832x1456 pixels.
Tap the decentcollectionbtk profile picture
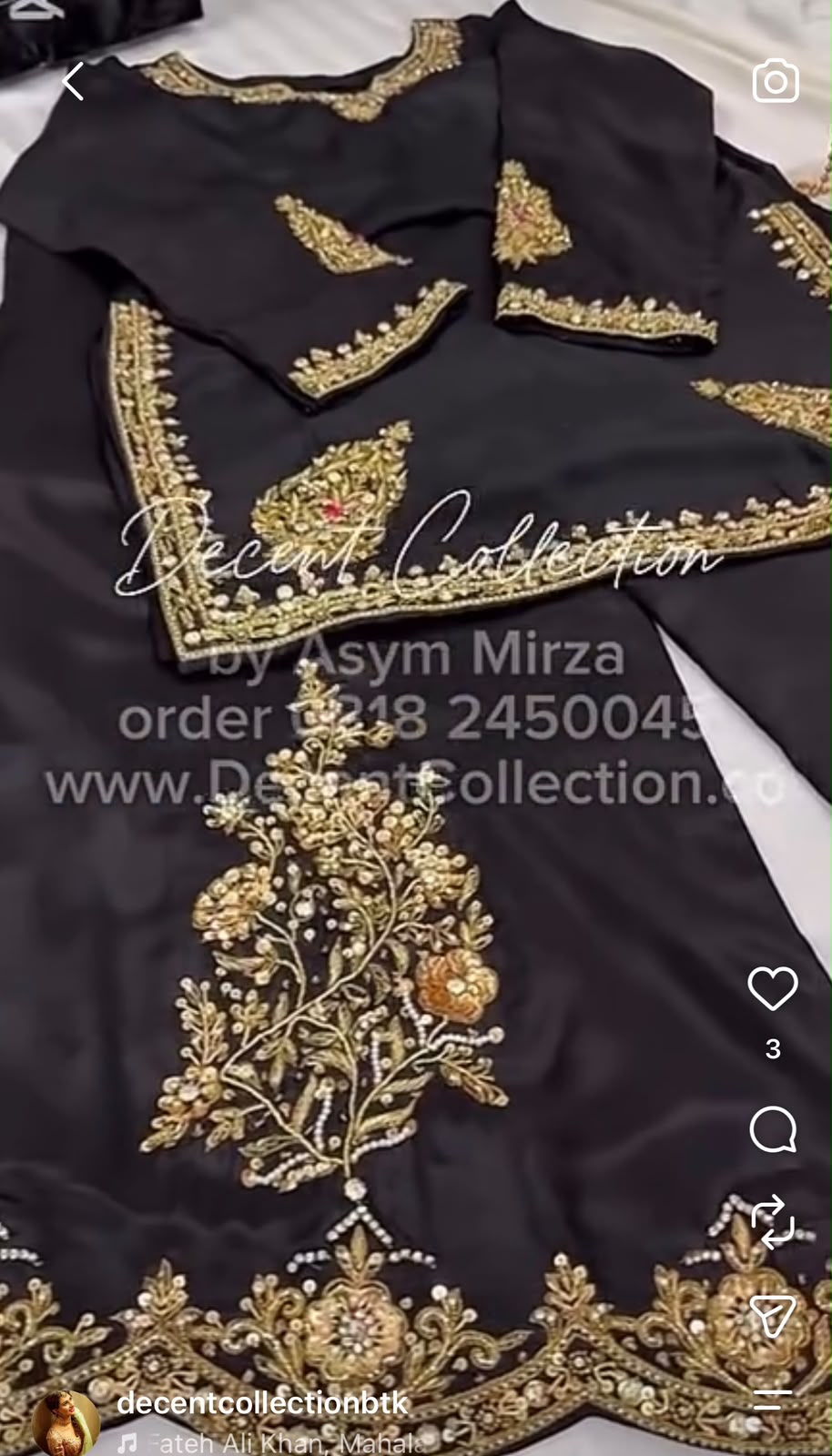[66, 1422]
